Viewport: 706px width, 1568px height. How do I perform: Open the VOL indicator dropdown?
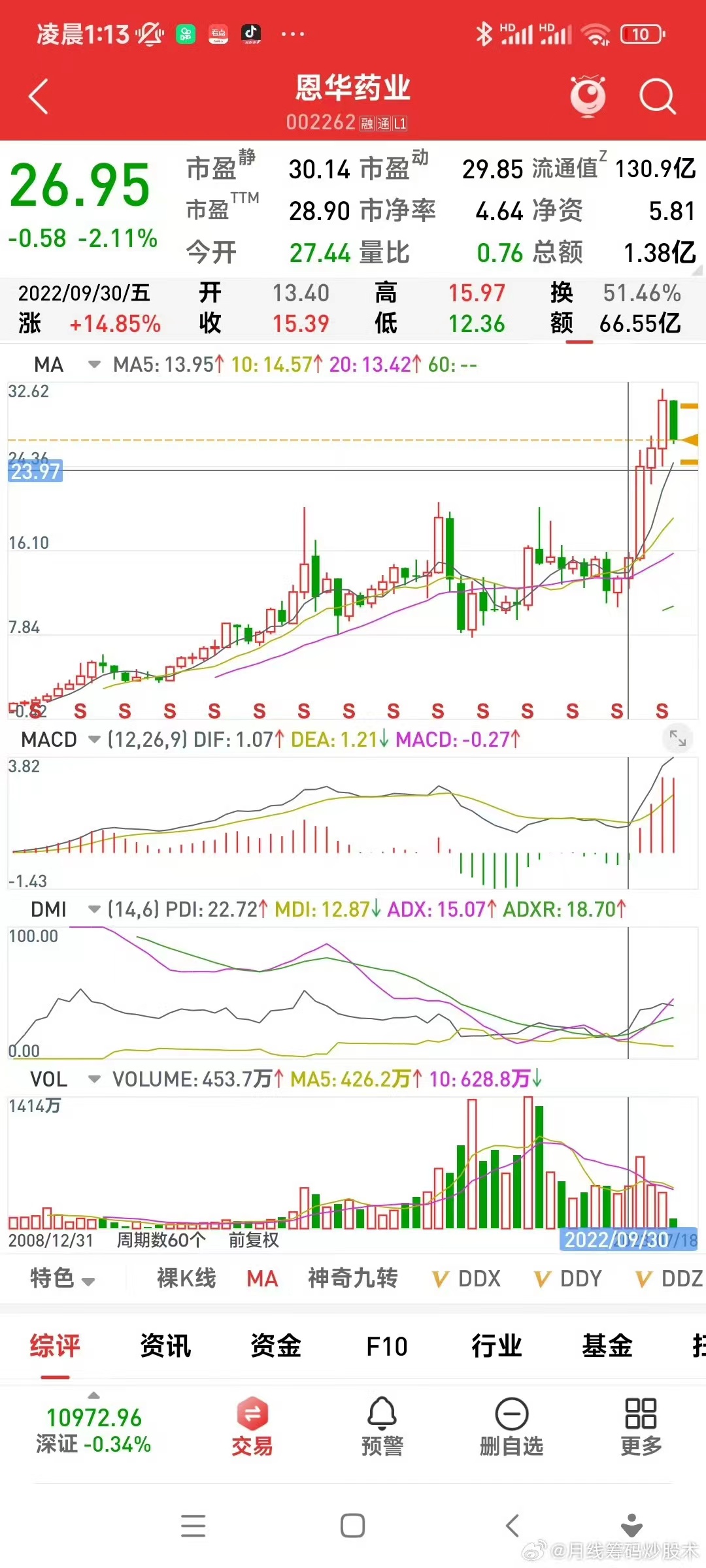pos(94,1079)
